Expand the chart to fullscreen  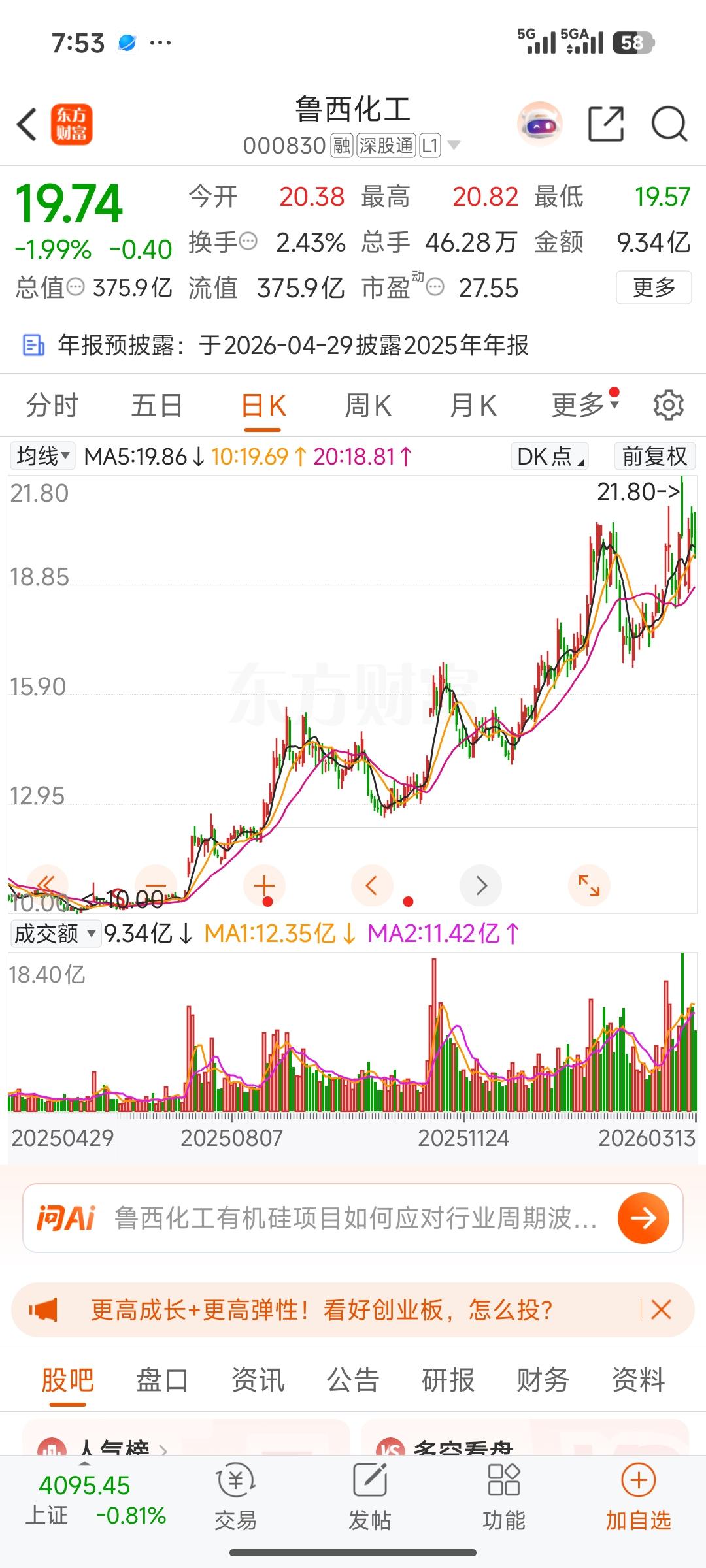(590, 885)
